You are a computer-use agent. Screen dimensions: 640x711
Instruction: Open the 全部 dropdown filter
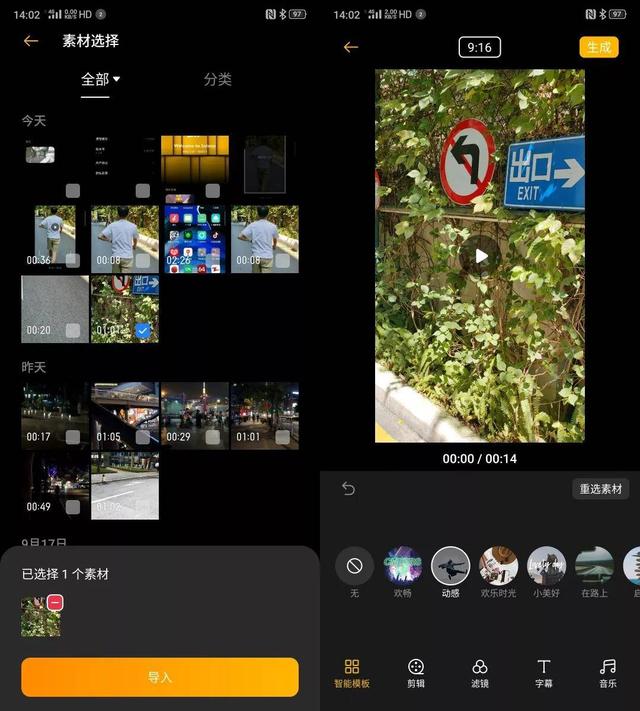(x=100, y=79)
